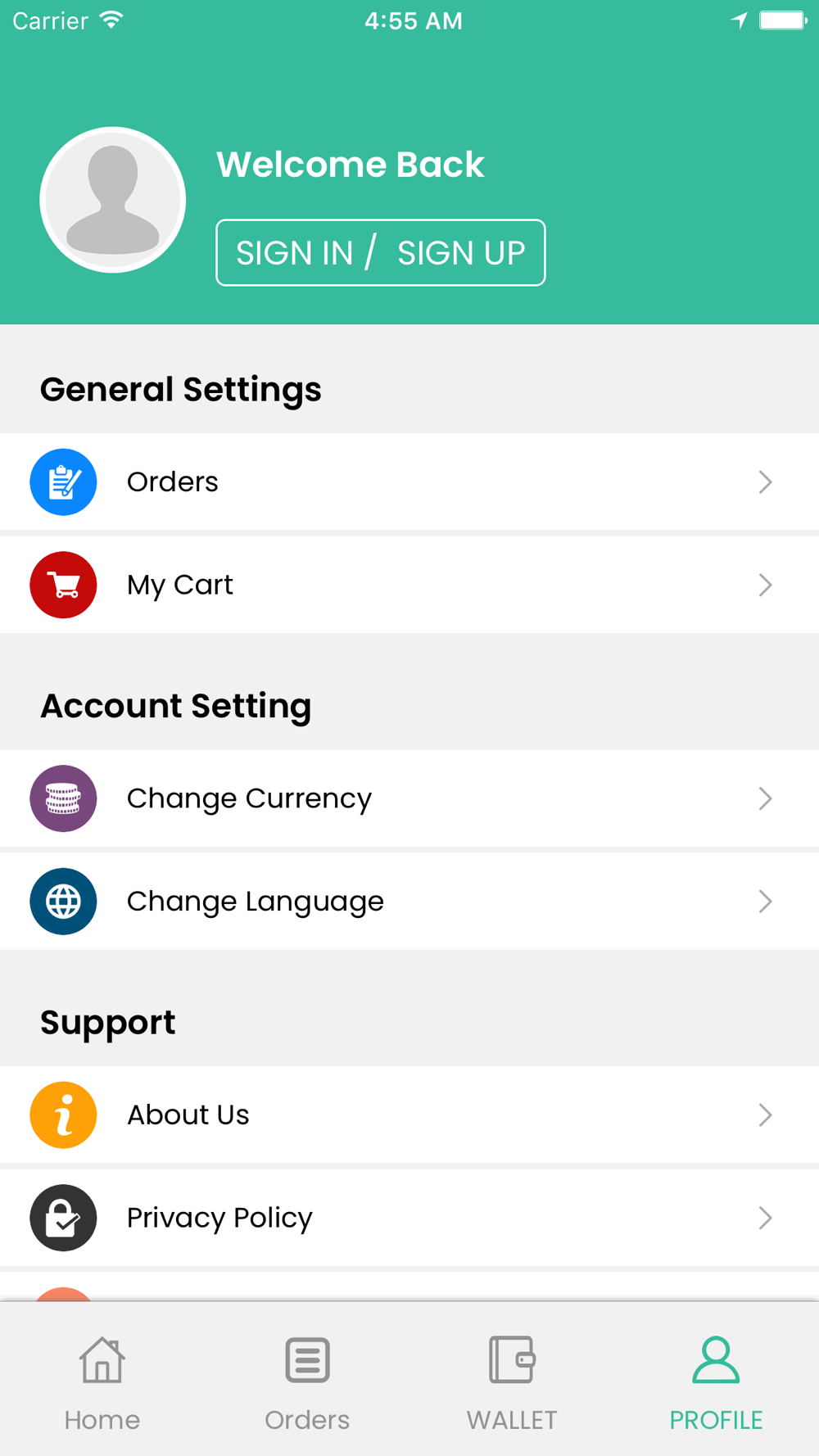Open About Us
This screenshot has height=1456, width=819.
409,1115
